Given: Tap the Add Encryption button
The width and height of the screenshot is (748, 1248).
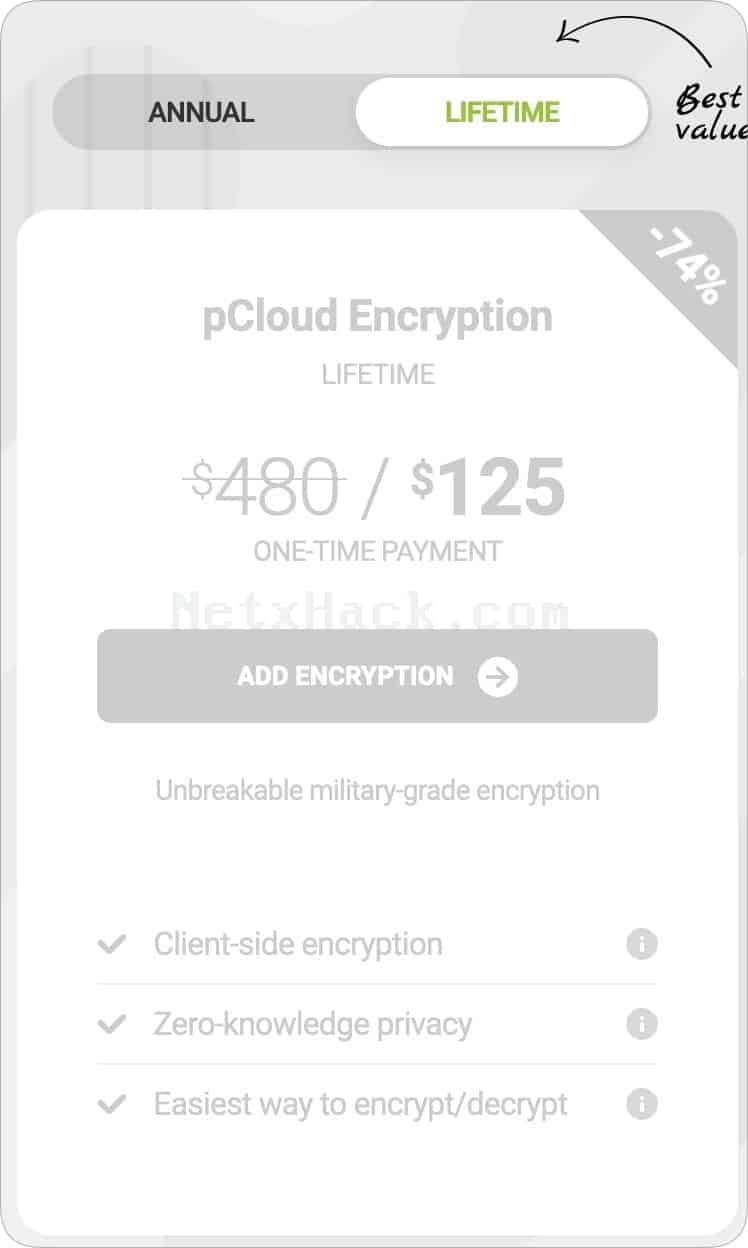Looking at the screenshot, I should [377, 676].
